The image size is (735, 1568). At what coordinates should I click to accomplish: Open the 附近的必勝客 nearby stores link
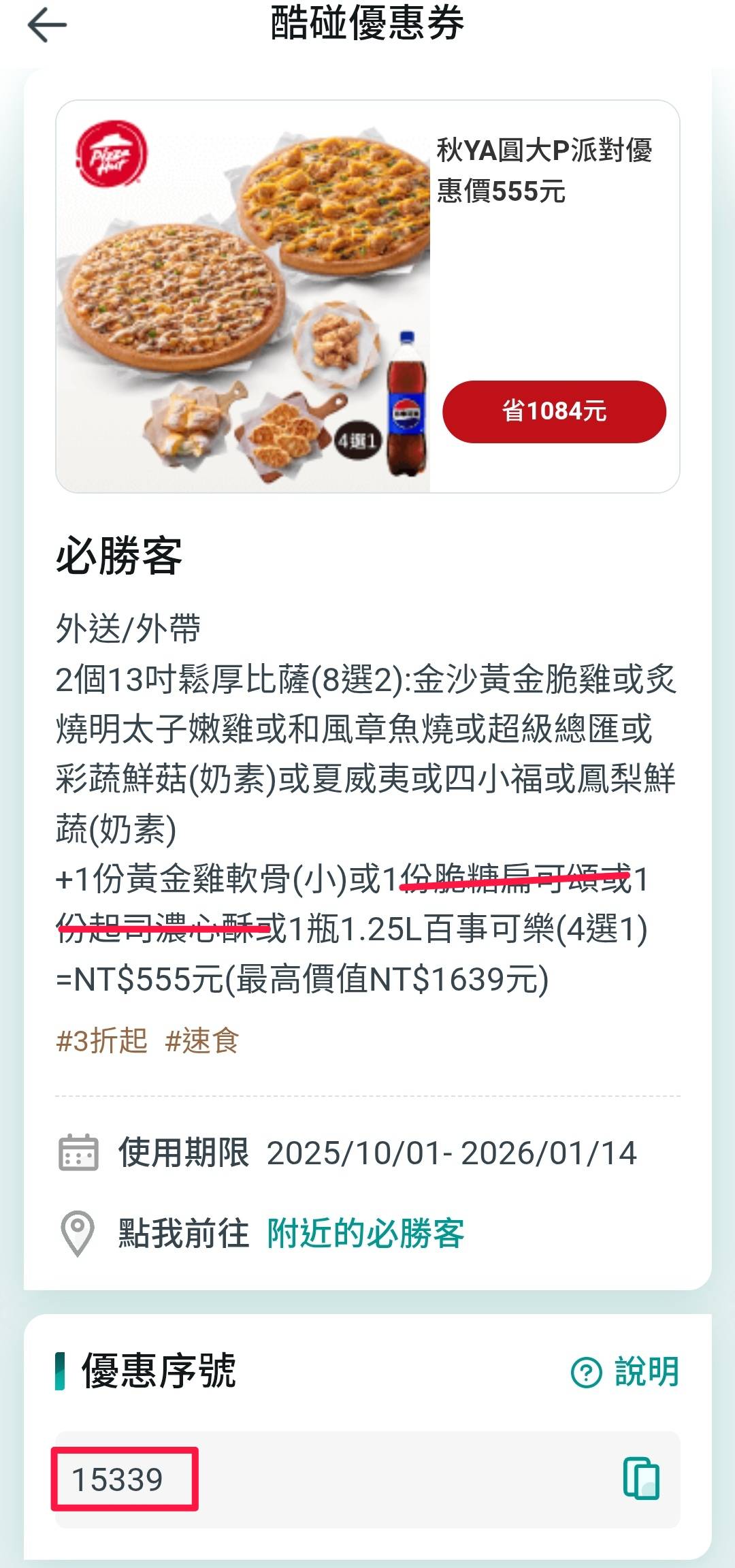pyautogui.click(x=365, y=1233)
